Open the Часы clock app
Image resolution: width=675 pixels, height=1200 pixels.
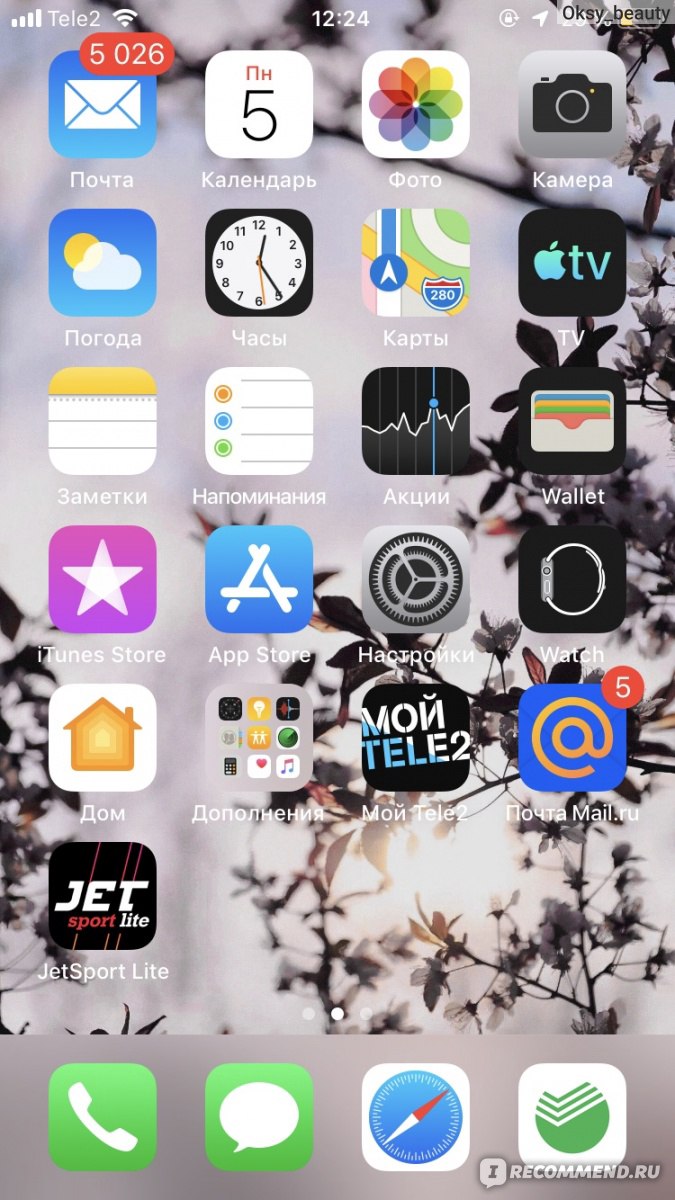259,262
